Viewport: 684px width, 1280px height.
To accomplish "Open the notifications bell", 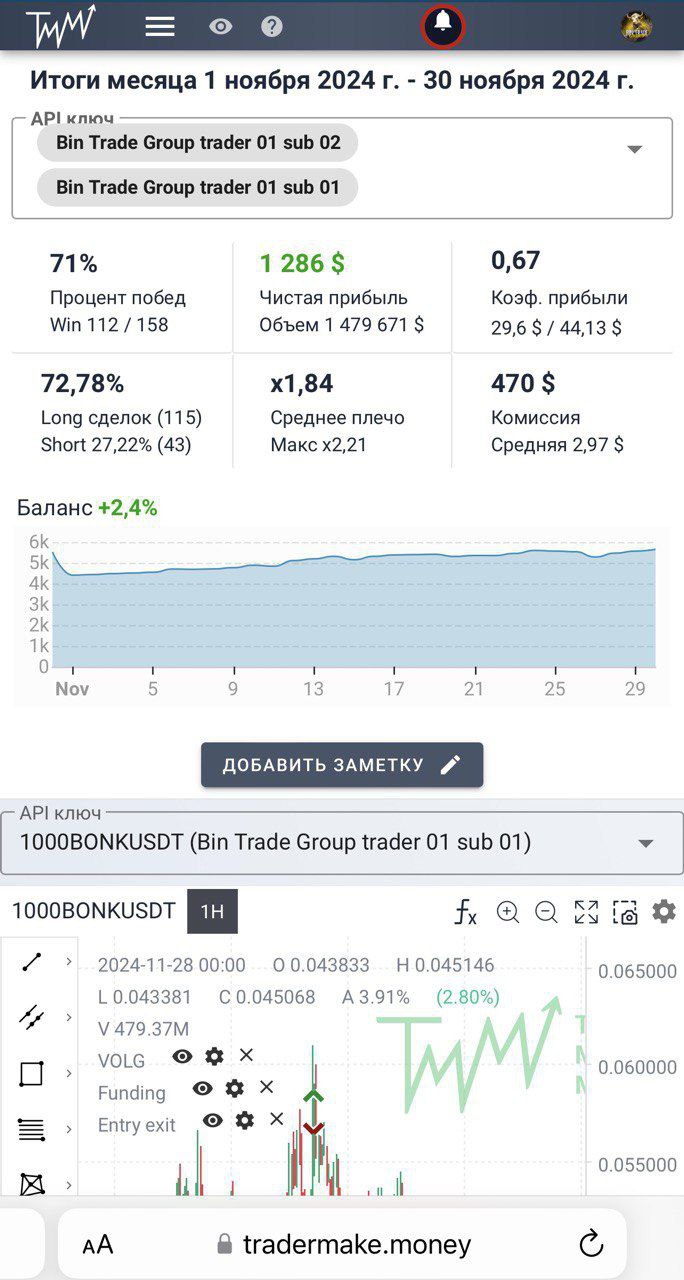I will pos(443,25).
